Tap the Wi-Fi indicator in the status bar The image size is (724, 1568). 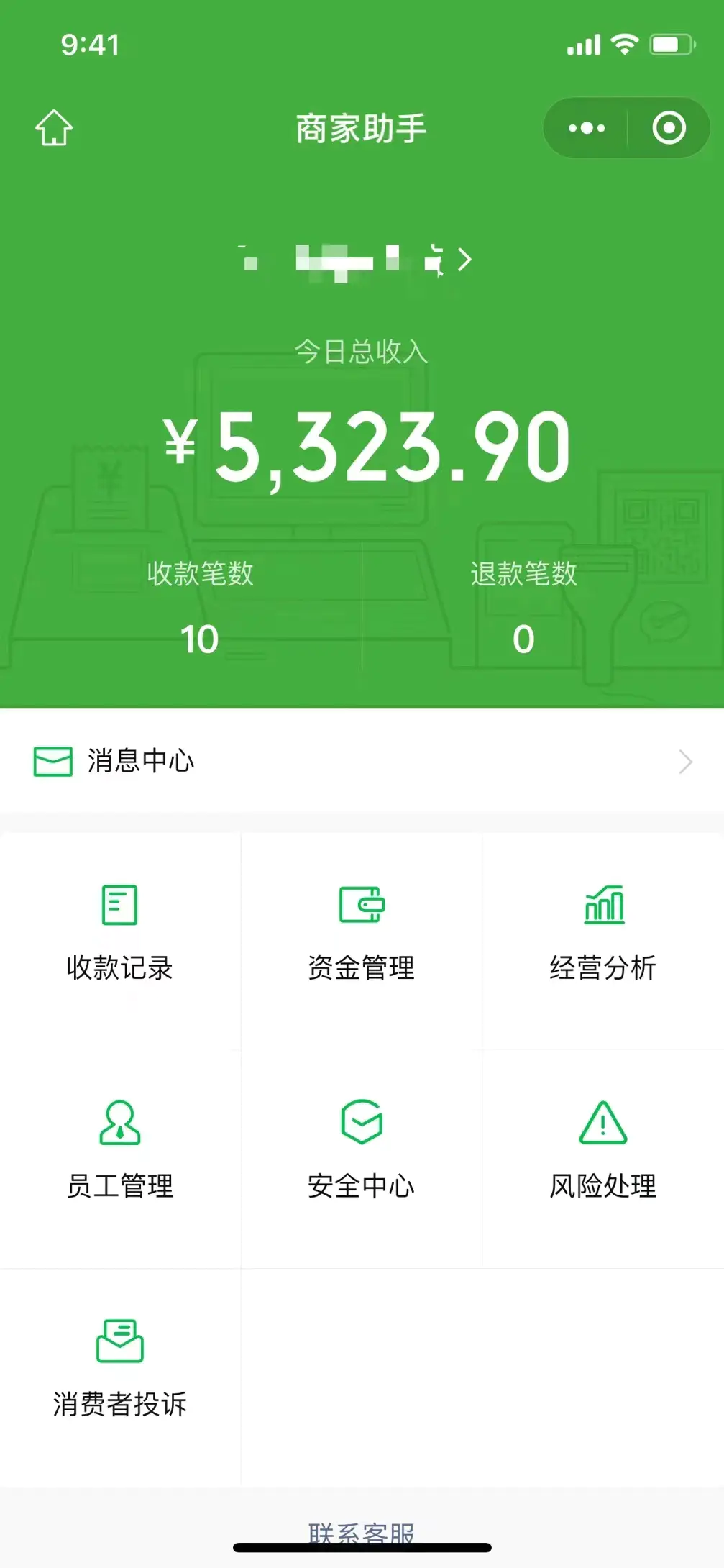pyautogui.click(x=625, y=43)
